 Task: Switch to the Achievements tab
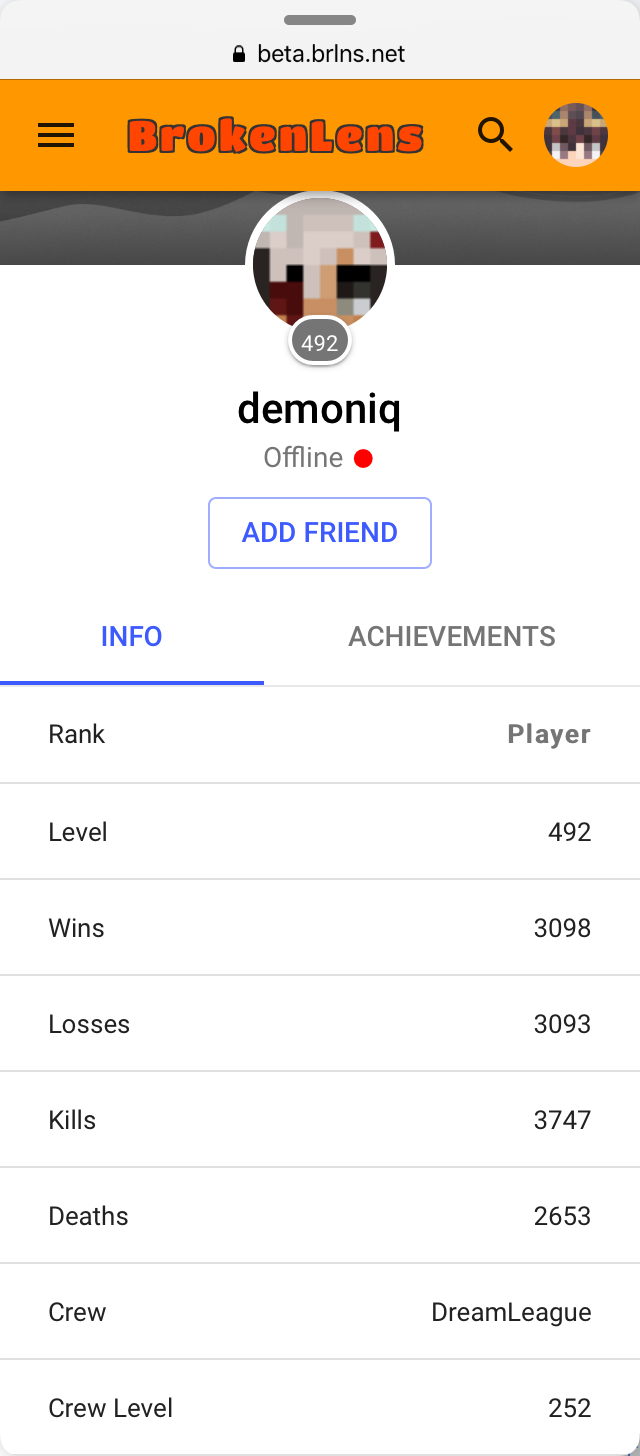[452, 637]
